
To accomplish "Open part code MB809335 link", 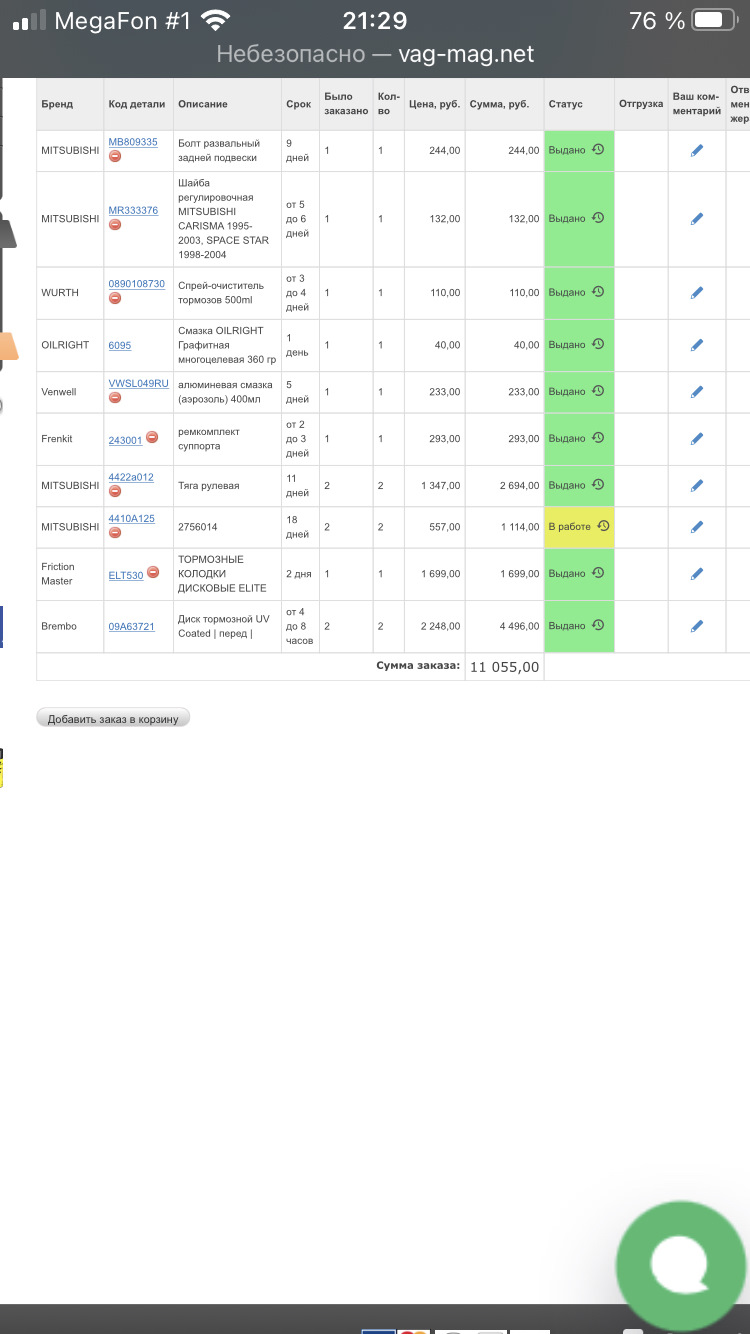I will pyautogui.click(x=132, y=142).
